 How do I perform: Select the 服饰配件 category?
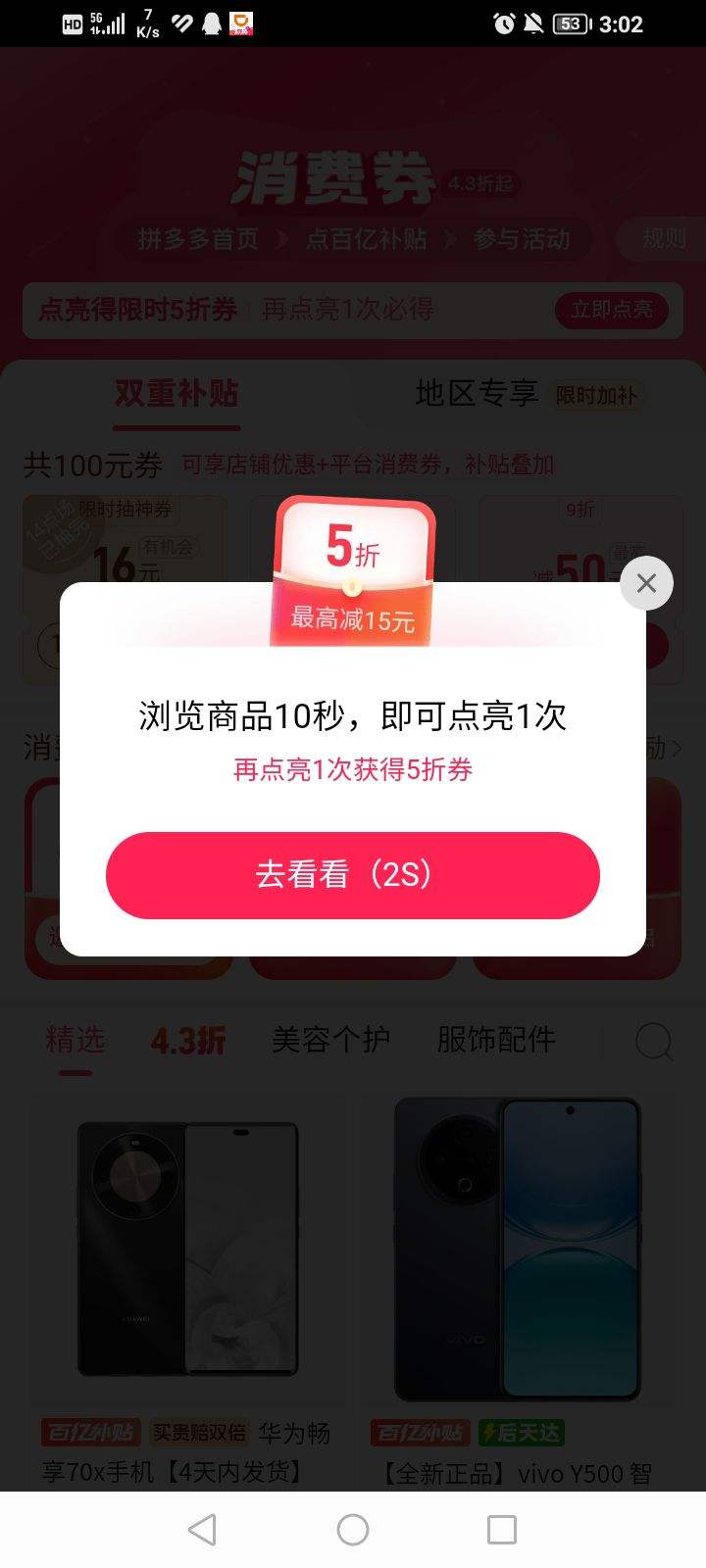[499, 1039]
